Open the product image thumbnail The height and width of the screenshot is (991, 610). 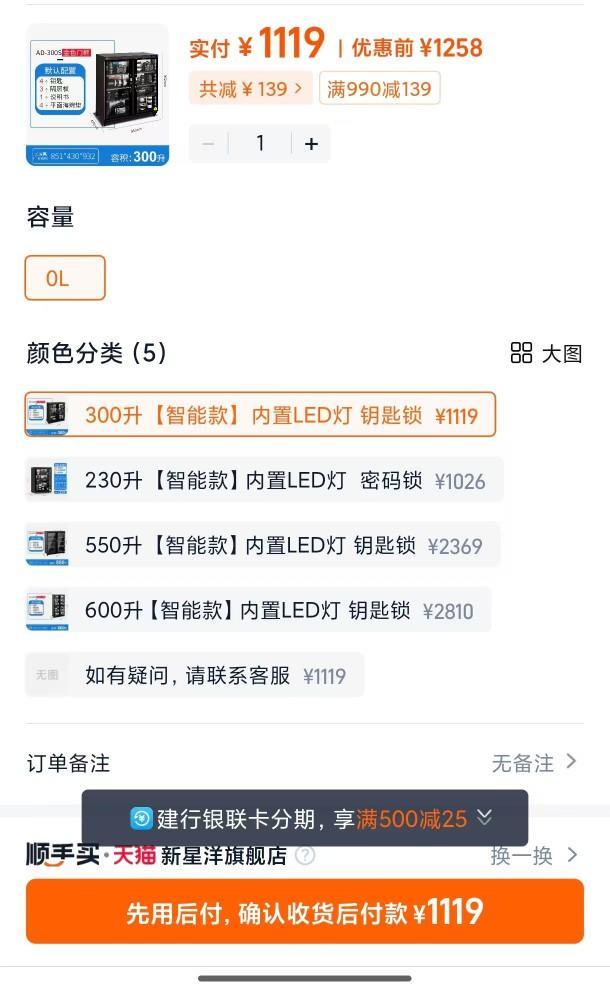click(97, 94)
